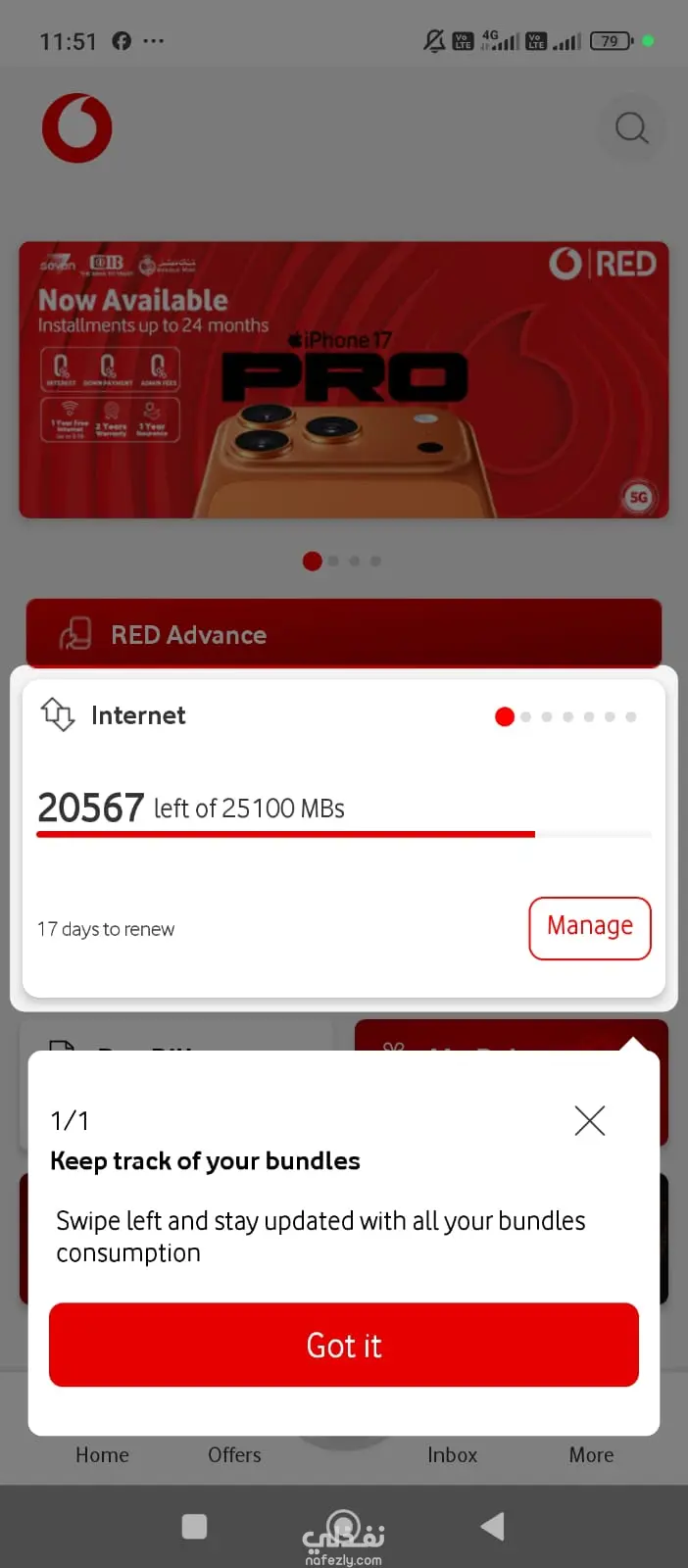Go to the Home tab
This screenshot has width=688, height=1568.
102,1454
